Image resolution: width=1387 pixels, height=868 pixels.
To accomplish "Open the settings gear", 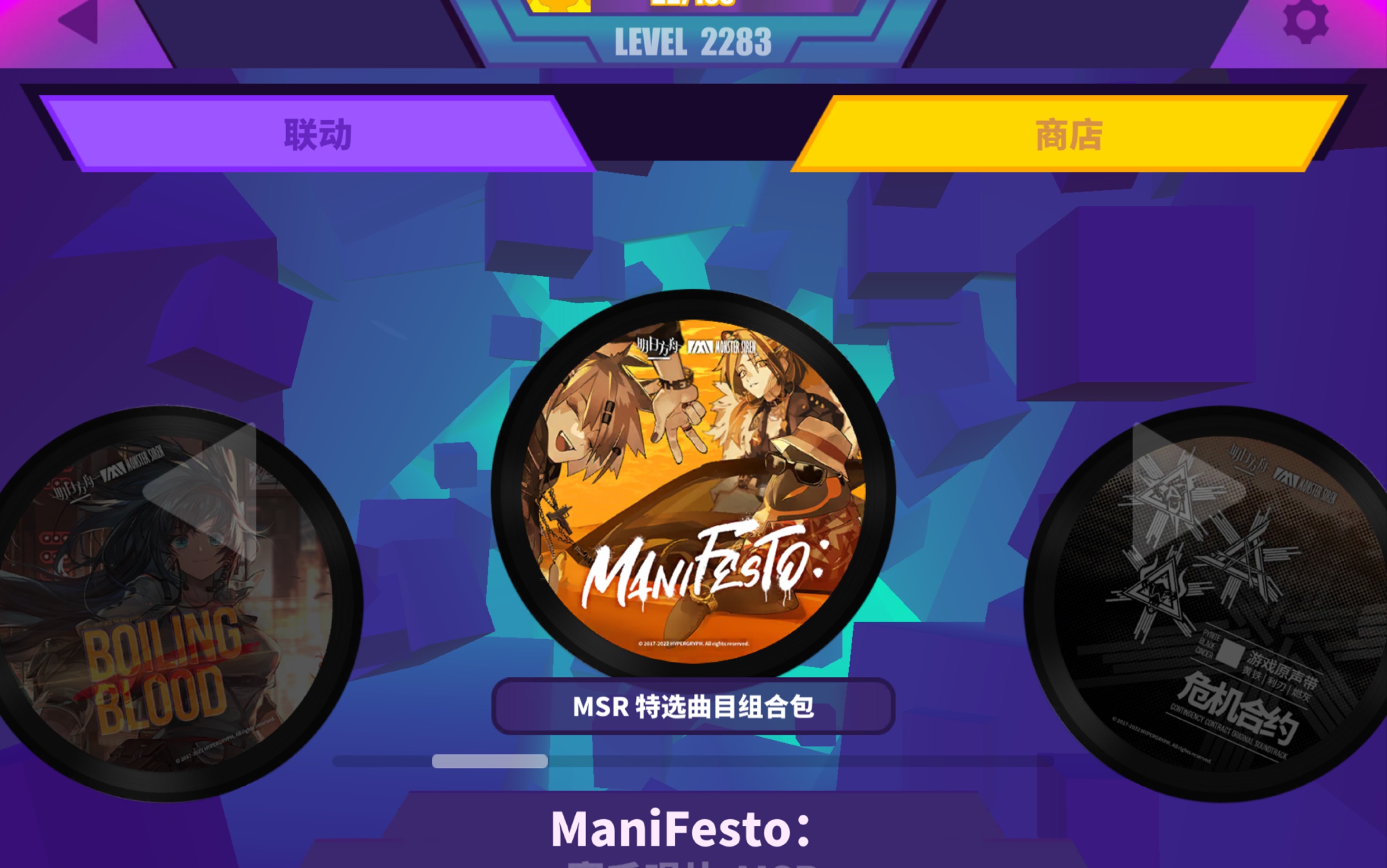I will 1305,21.
